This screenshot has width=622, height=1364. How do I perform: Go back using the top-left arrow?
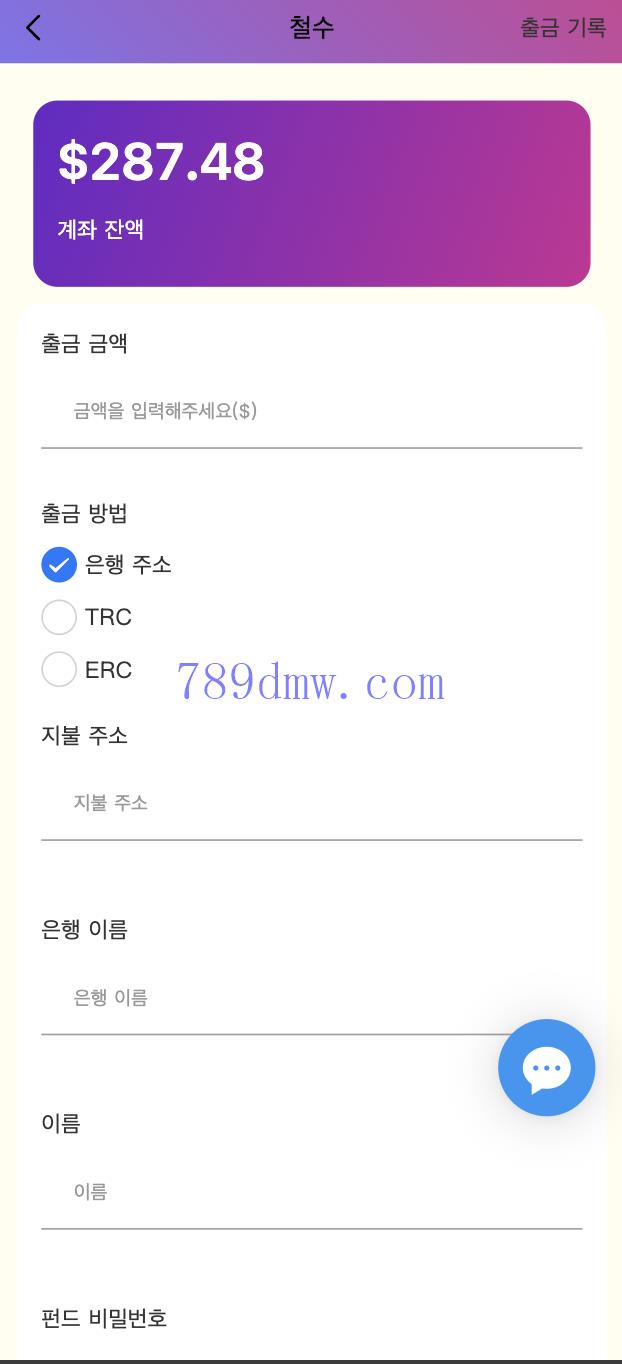coord(34,28)
